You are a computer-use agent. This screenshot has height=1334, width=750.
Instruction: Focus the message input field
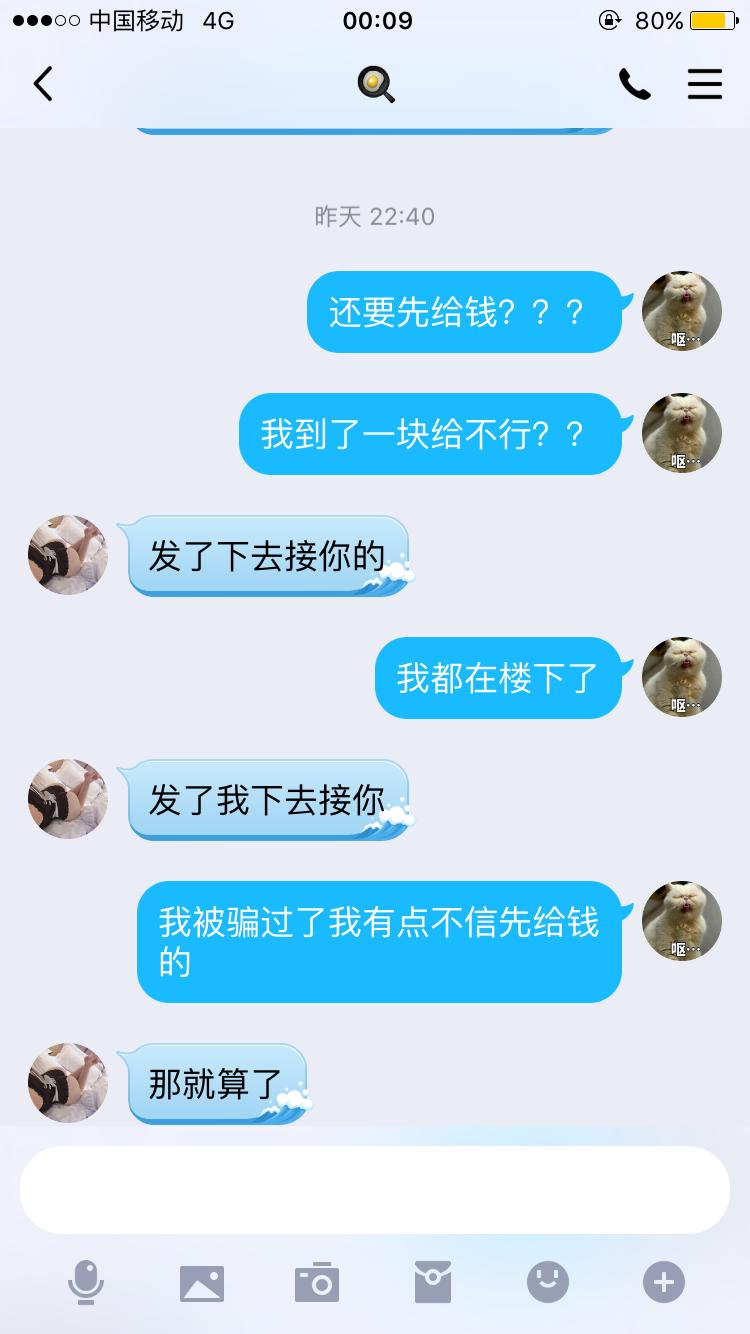click(x=375, y=1190)
